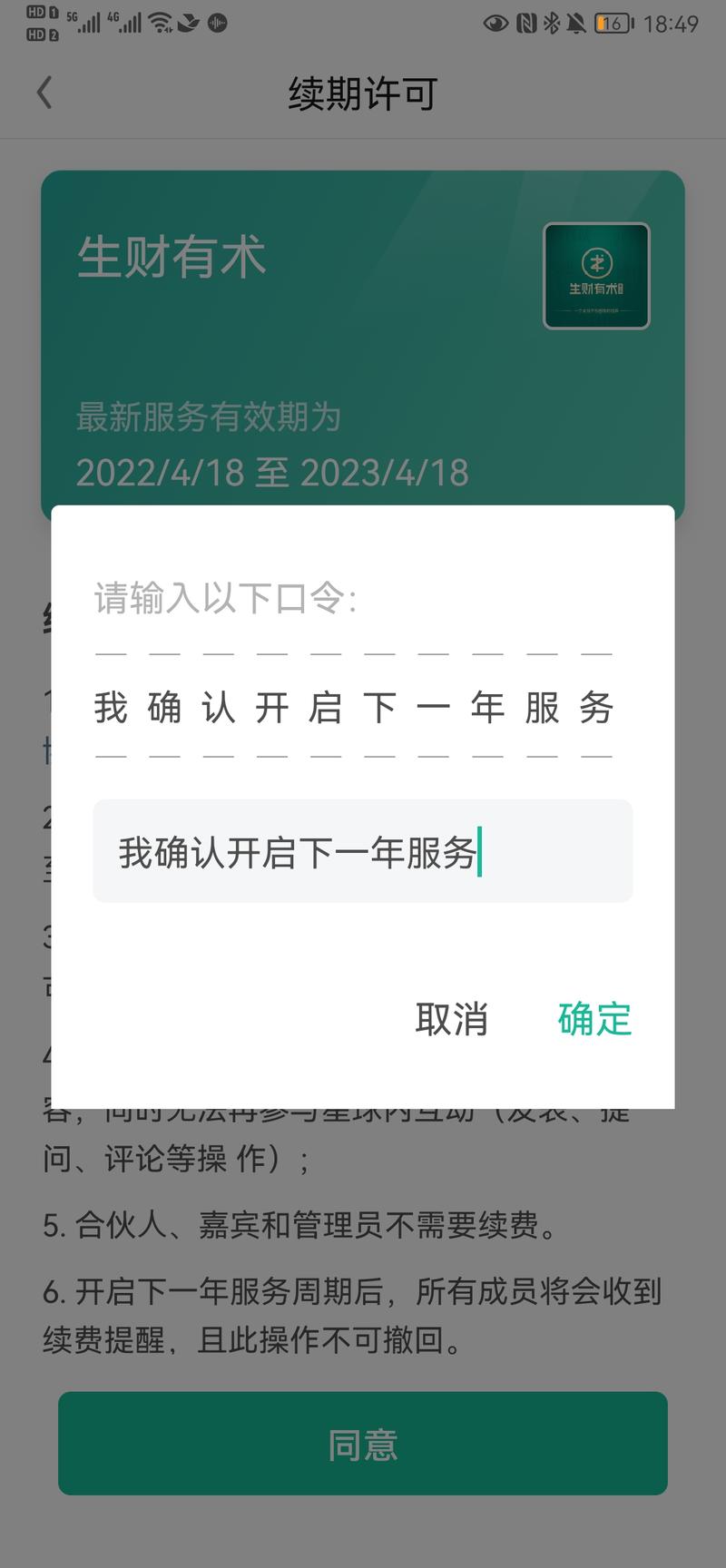
Task: Tap the eye comfort mode icon
Action: 495,24
